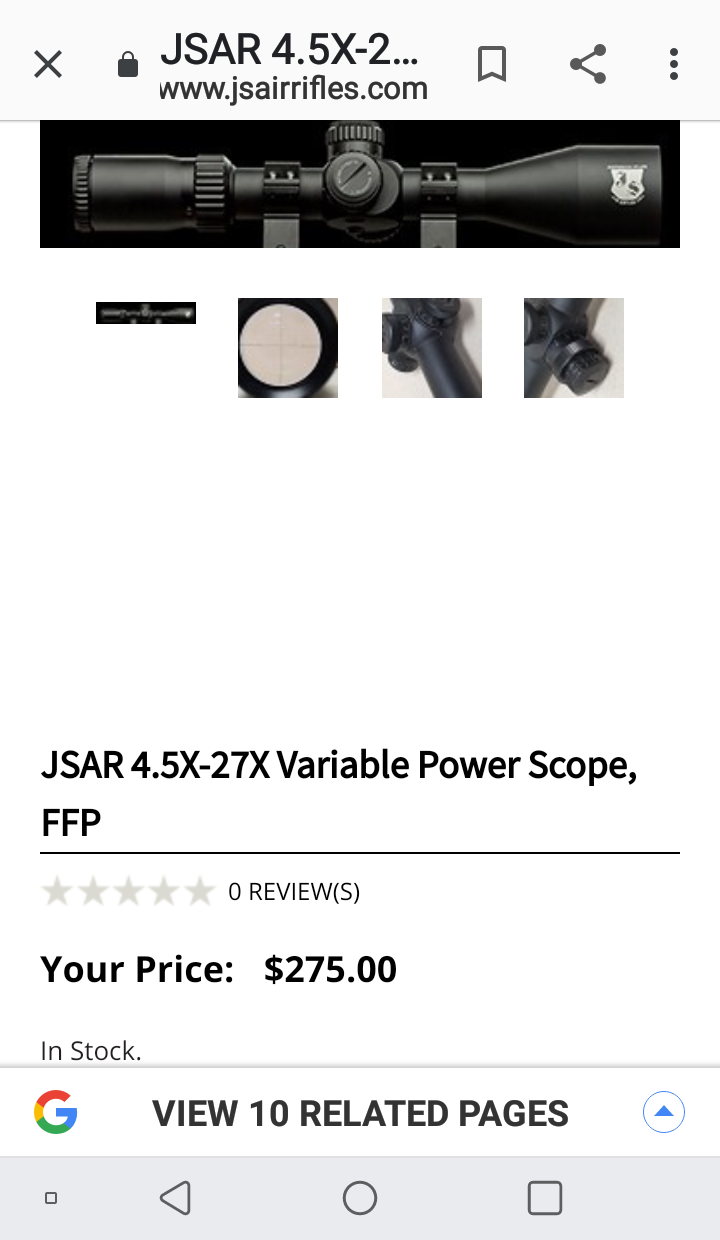Go back with the system back button
Viewport: 720px width, 1240px height.
(176, 1197)
